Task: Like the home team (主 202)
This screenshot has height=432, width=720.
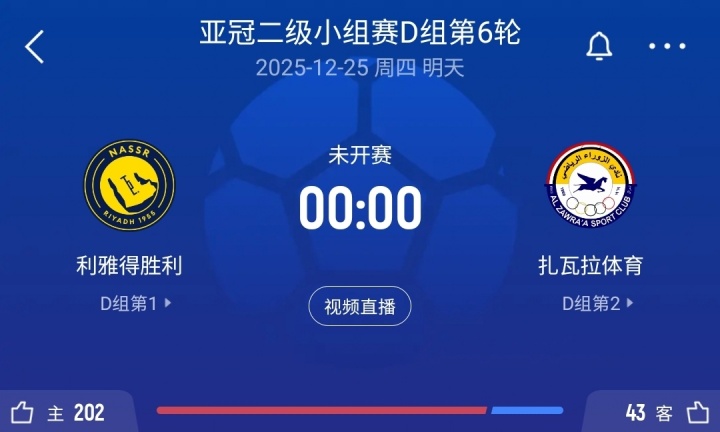Action: tap(24, 412)
